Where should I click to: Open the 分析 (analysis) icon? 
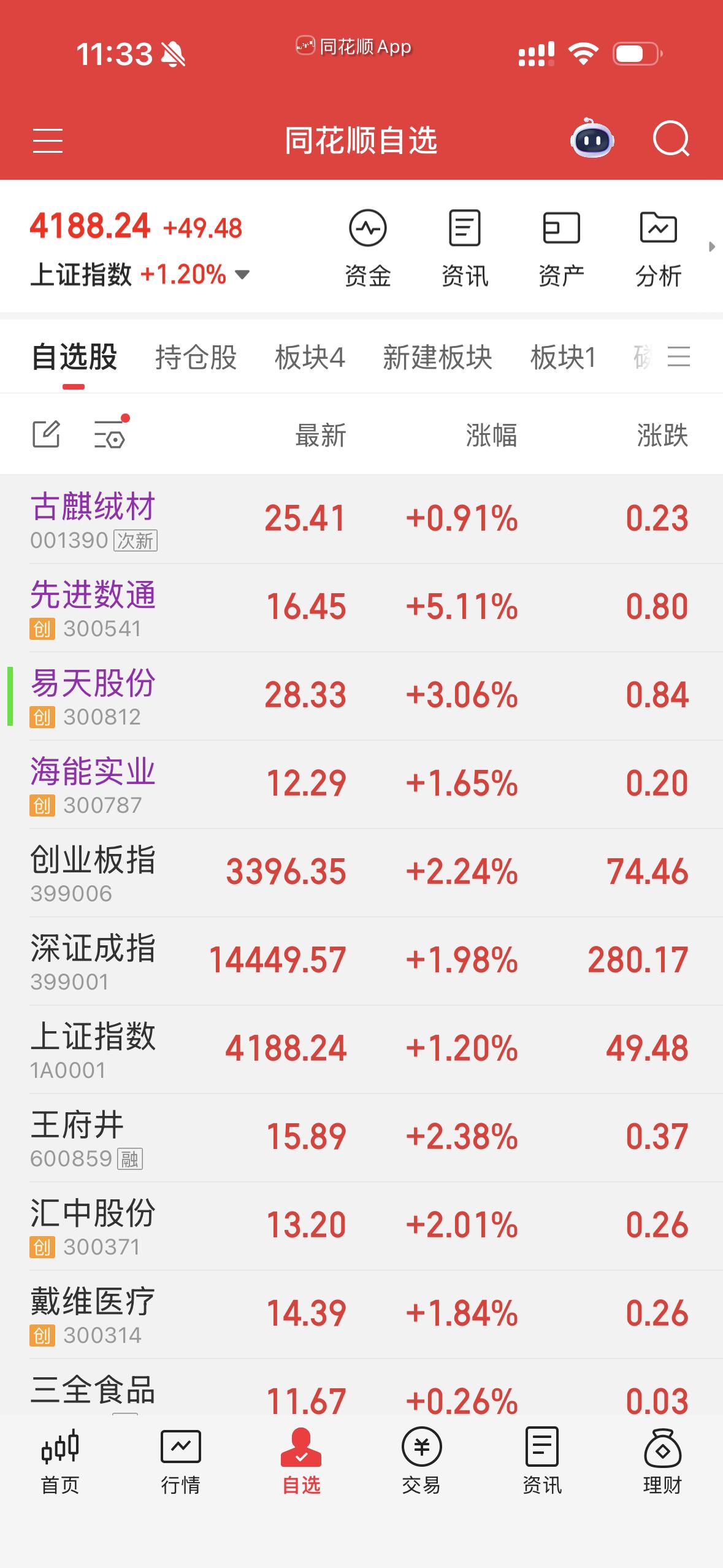pos(658,242)
